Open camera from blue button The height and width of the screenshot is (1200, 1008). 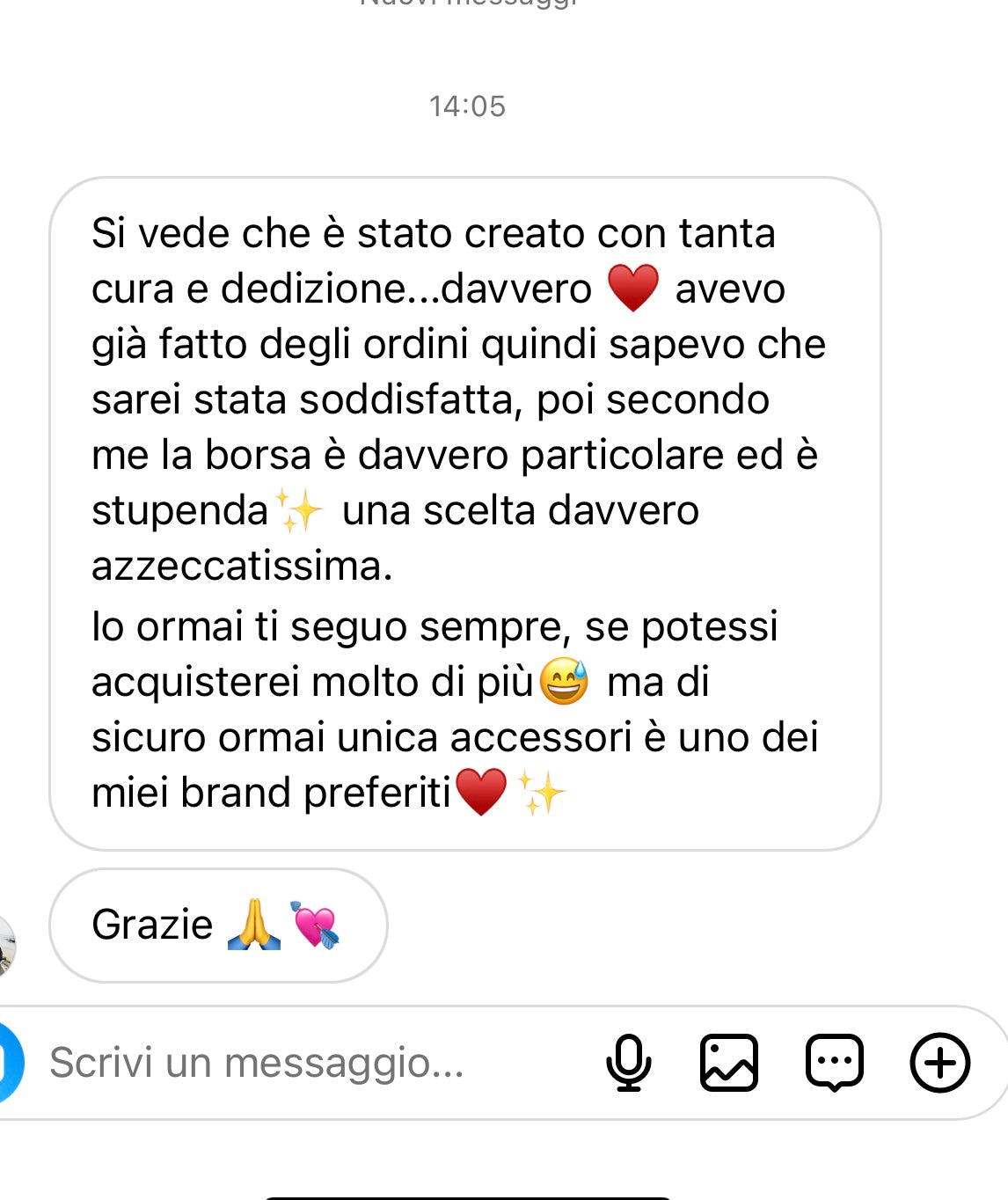[7, 1063]
